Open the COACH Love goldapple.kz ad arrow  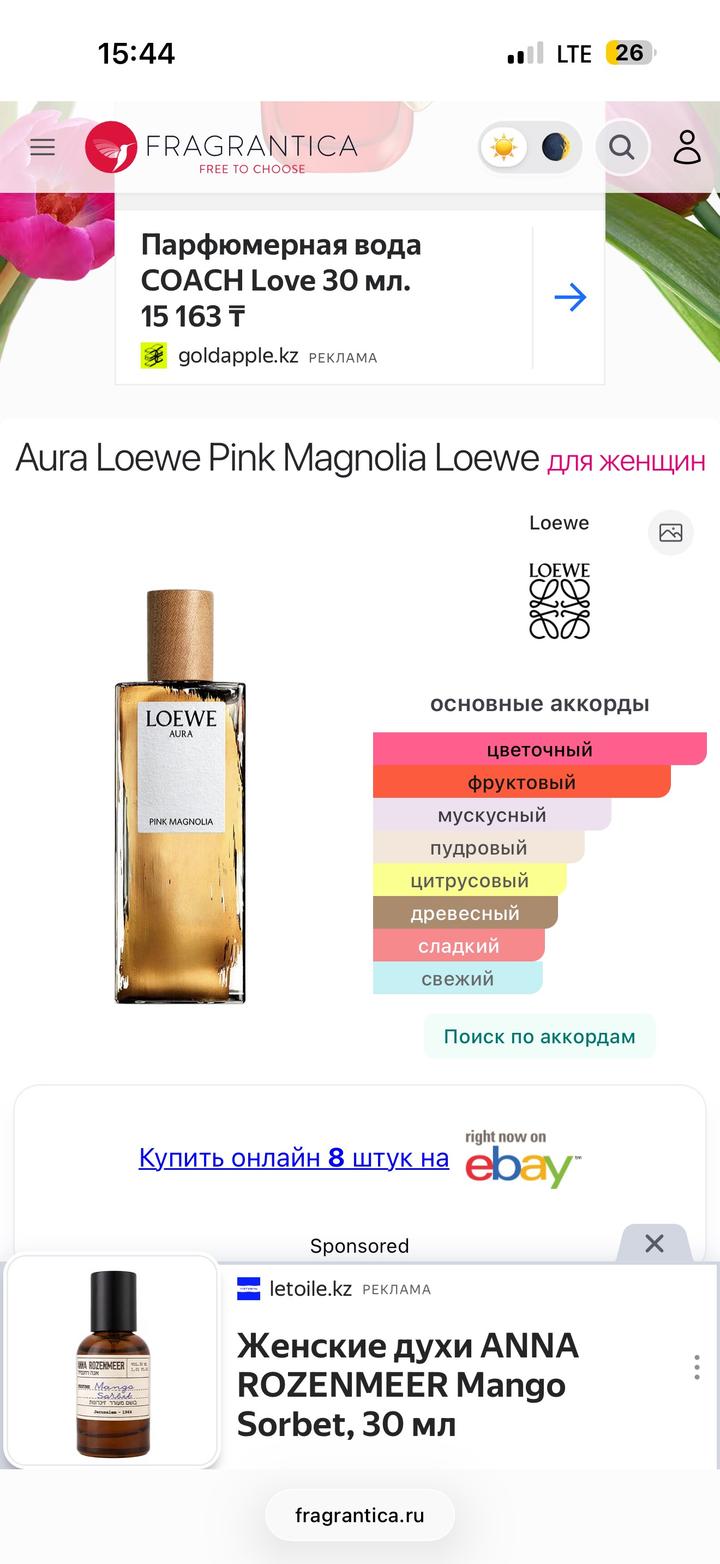[x=570, y=297]
